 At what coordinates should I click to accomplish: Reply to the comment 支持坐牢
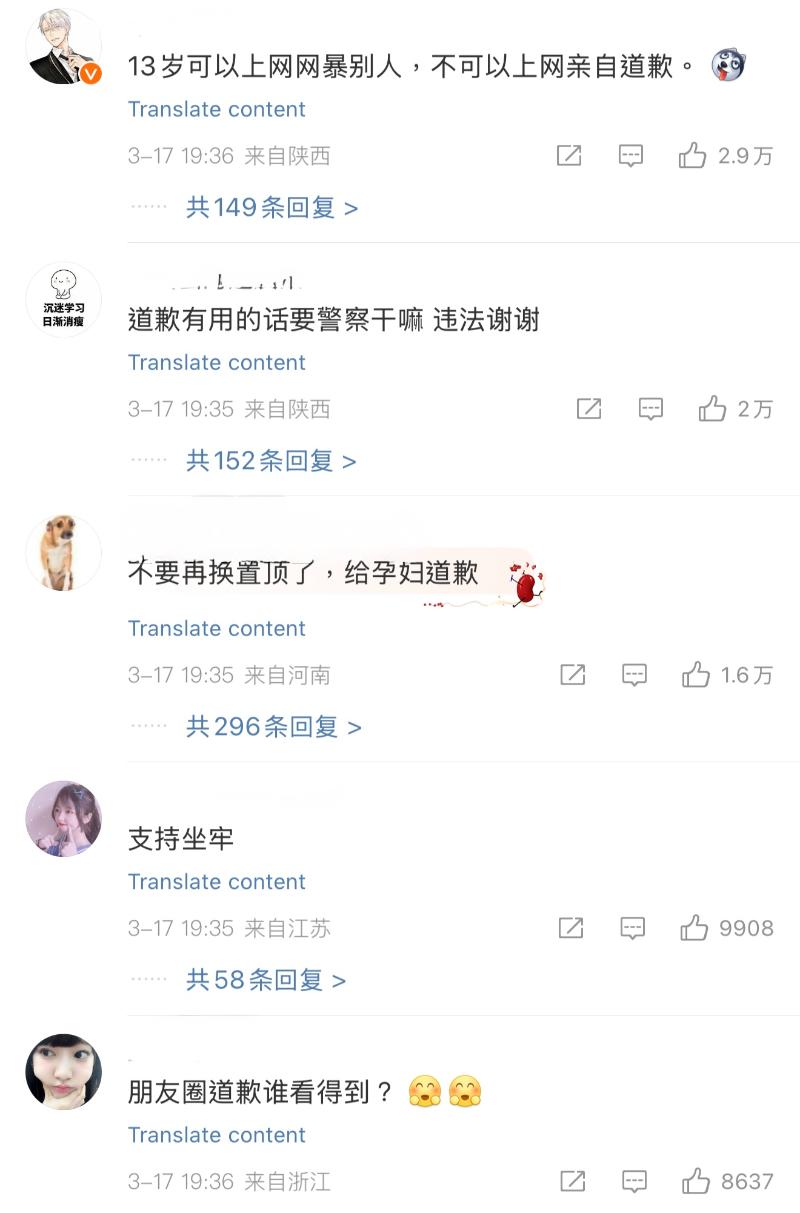(632, 928)
